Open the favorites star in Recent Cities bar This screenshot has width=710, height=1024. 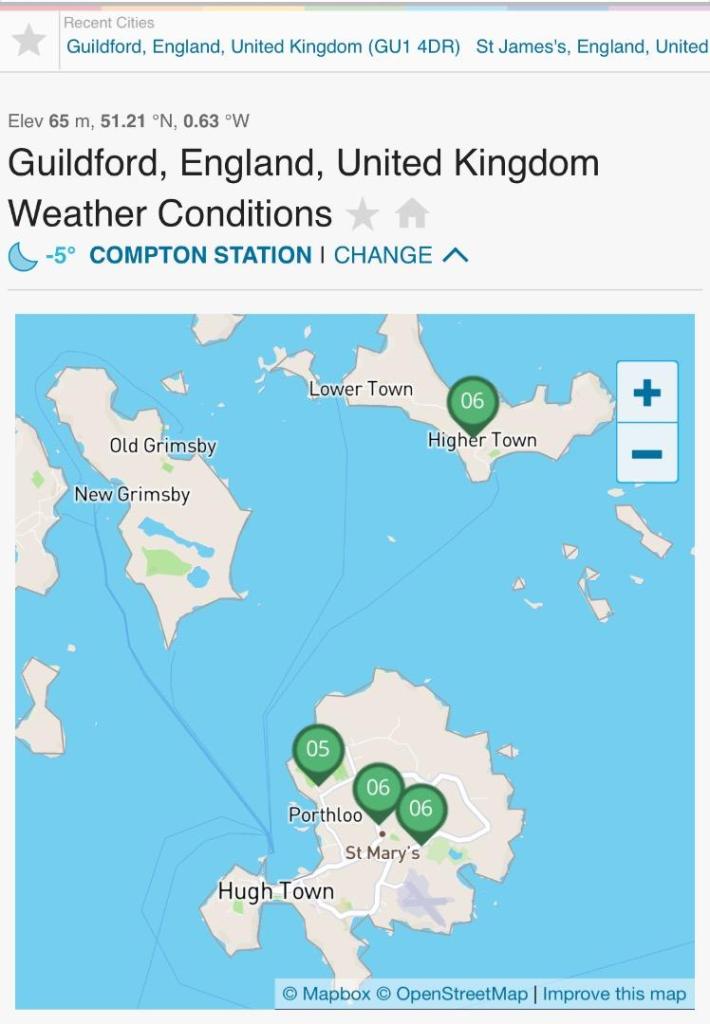29,40
